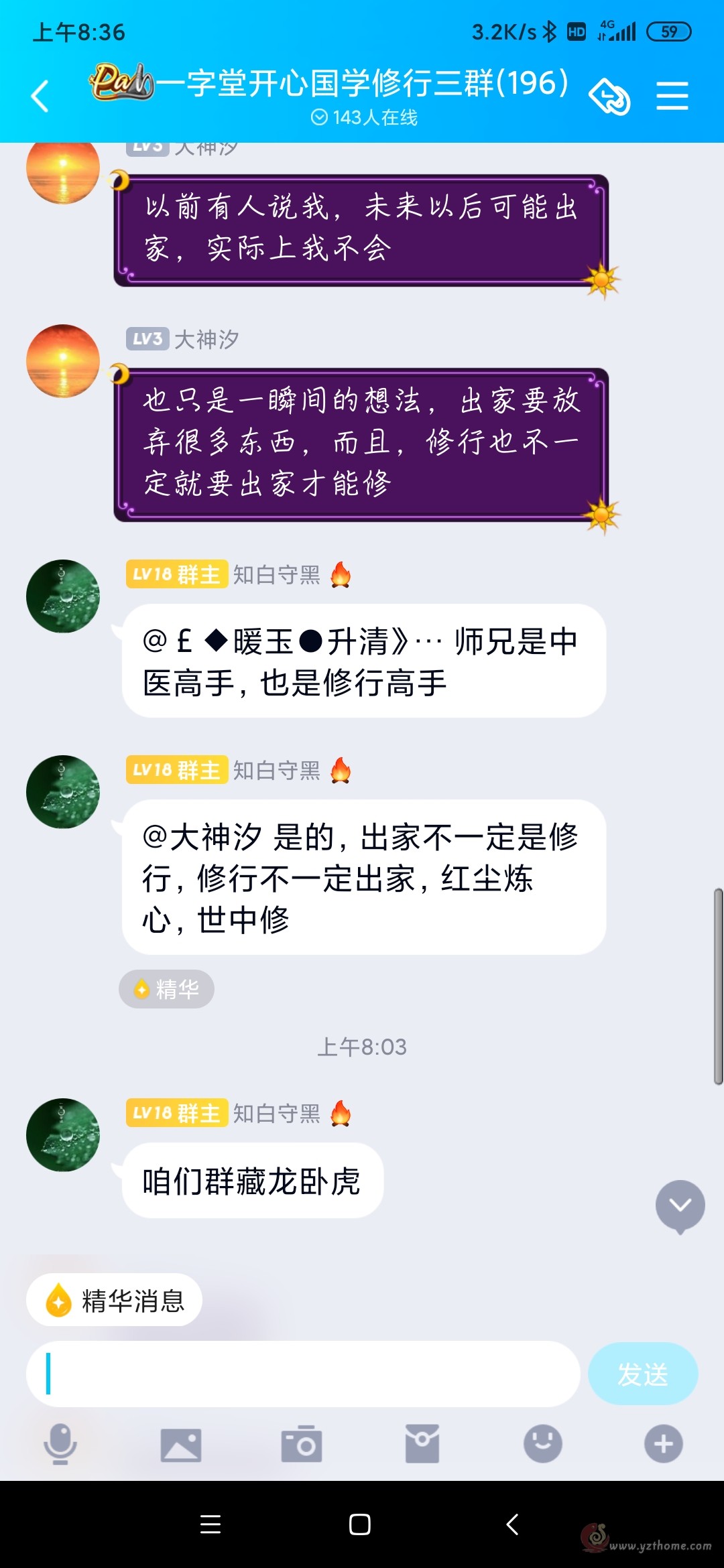
Task: Go back from the group chat
Action: (x=40, y=96)
